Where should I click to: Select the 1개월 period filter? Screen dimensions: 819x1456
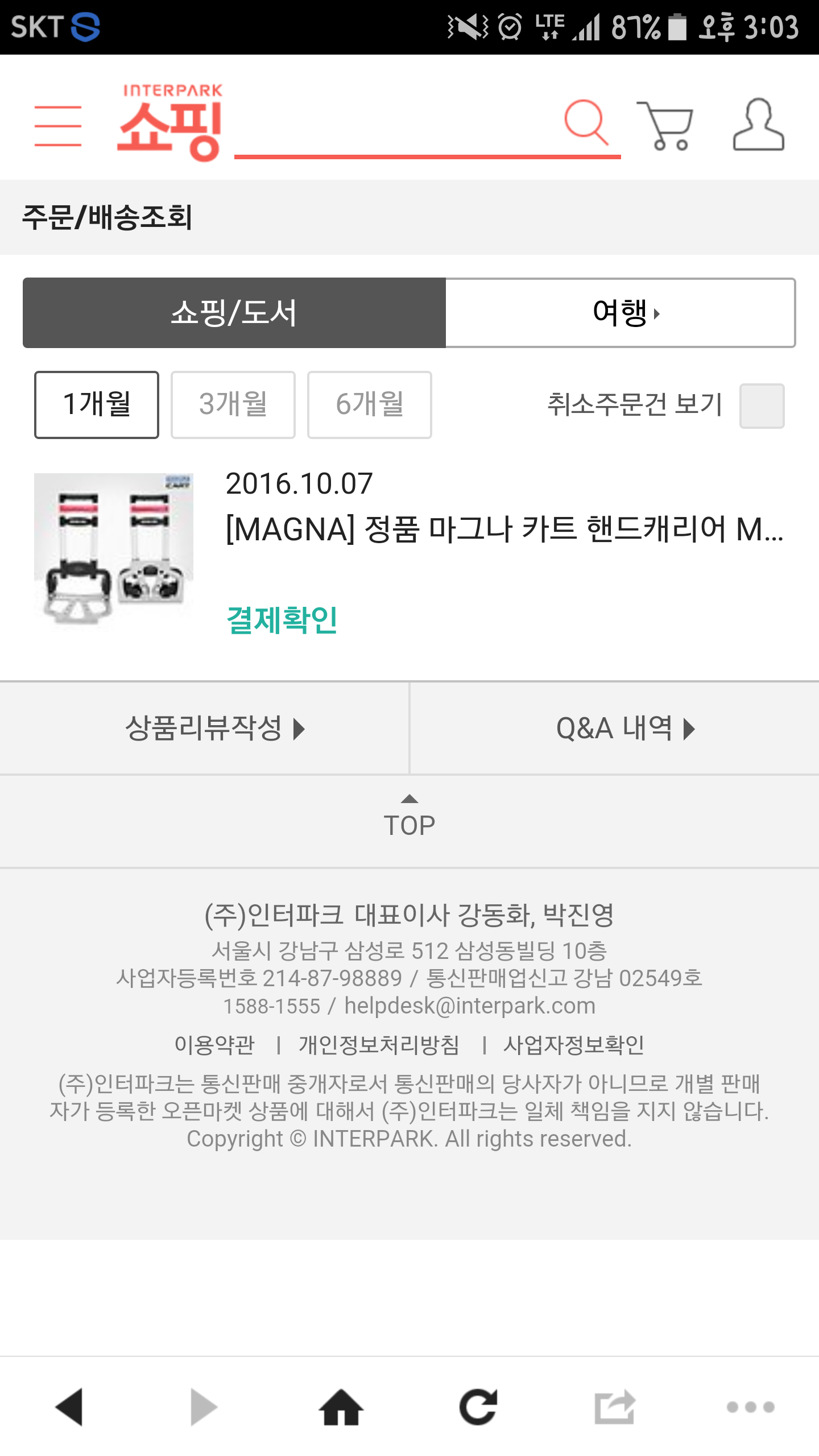(x=97, y=404)
